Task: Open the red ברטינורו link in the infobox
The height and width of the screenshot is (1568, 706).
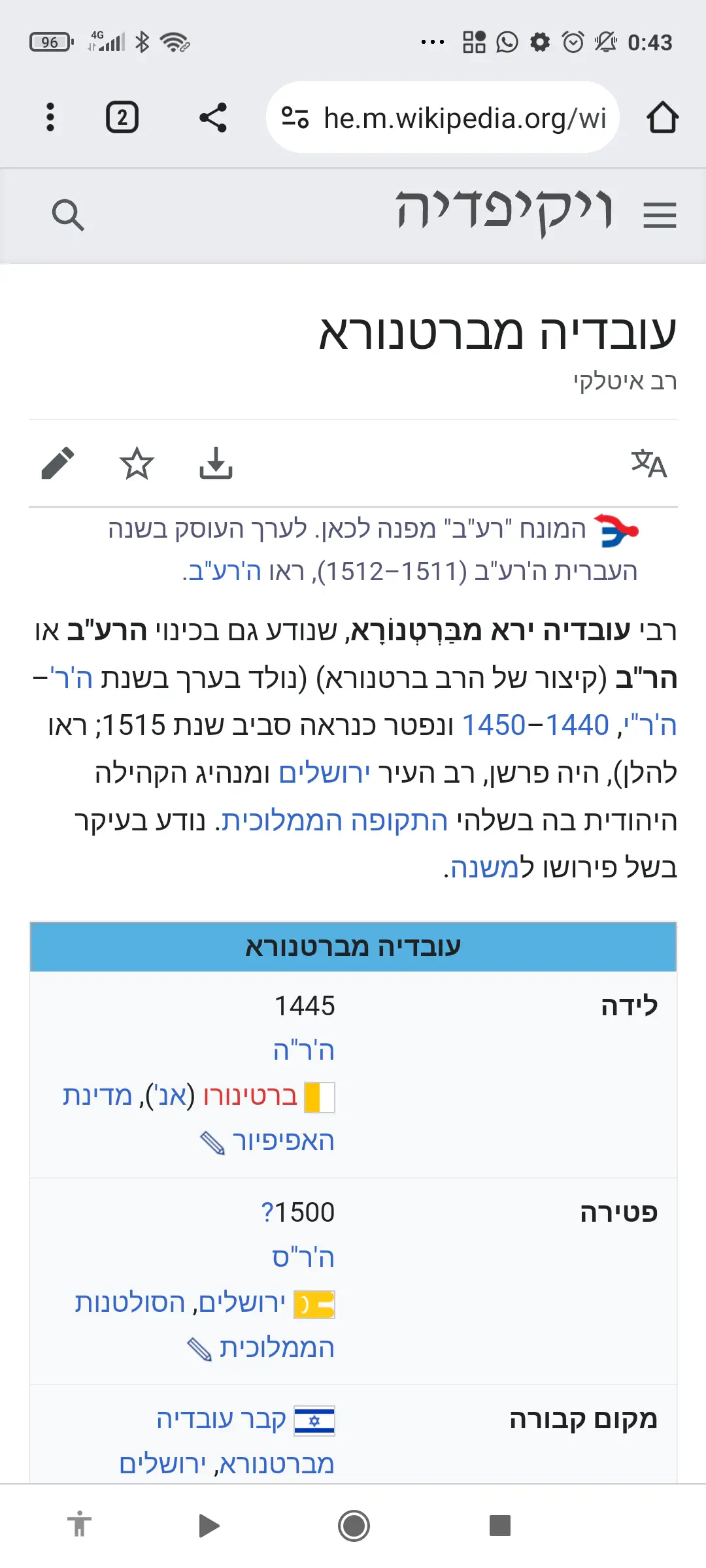Action: [250, 1096]
